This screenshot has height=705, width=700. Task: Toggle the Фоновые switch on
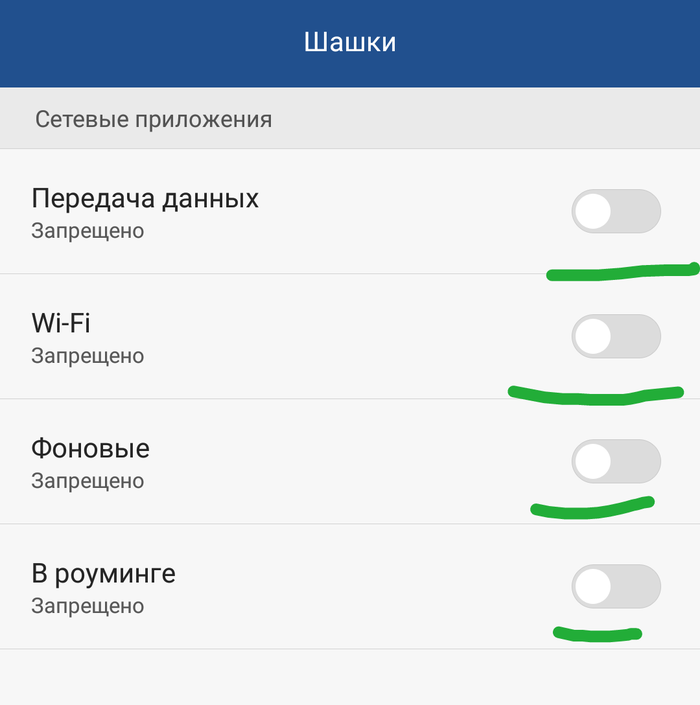[616, 462]
